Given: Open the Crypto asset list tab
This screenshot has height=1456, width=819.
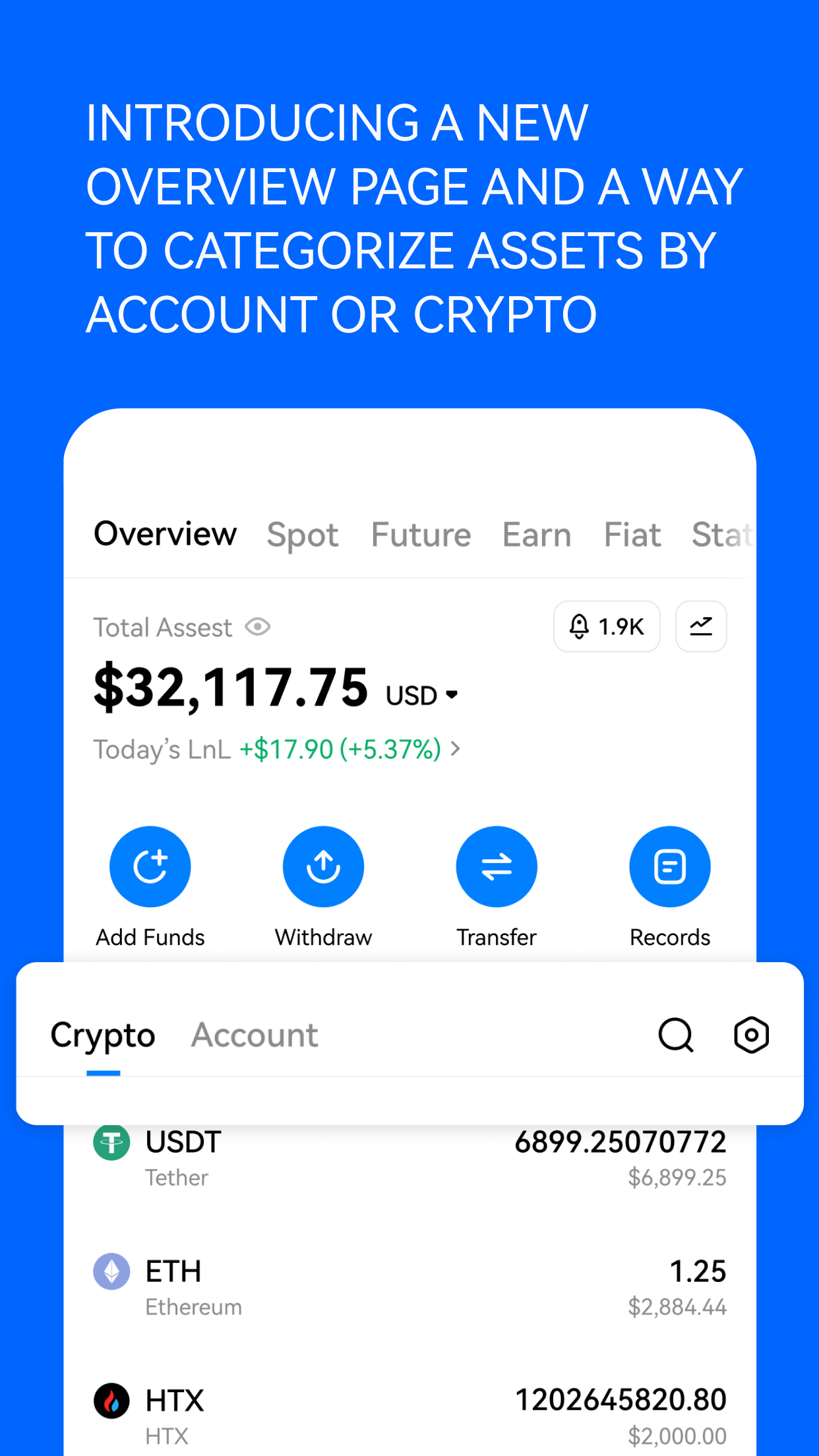Looking at the screenshot, I should pos(102,1035).
